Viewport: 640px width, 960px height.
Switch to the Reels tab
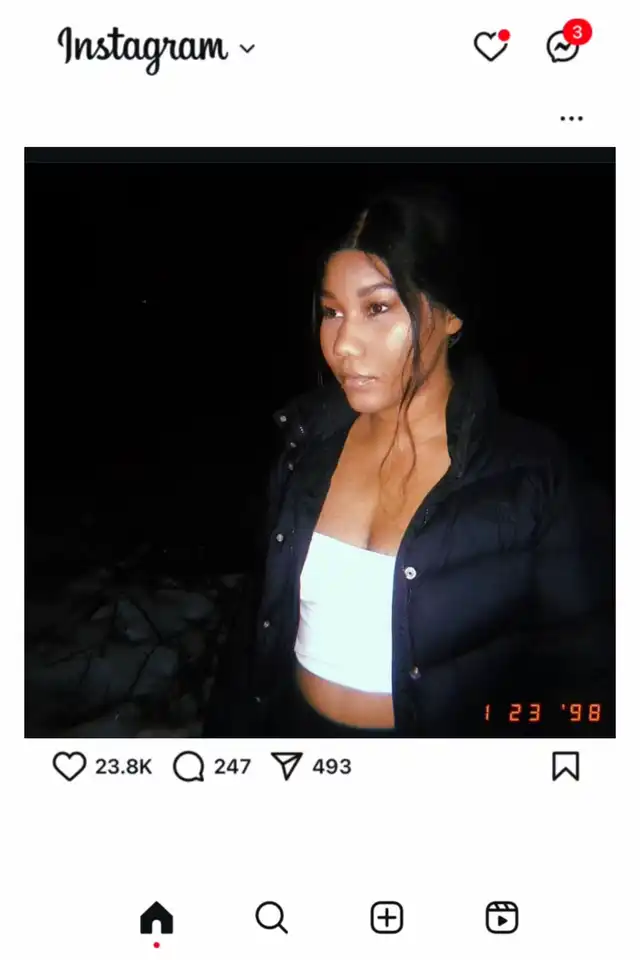tap(502, 918)
